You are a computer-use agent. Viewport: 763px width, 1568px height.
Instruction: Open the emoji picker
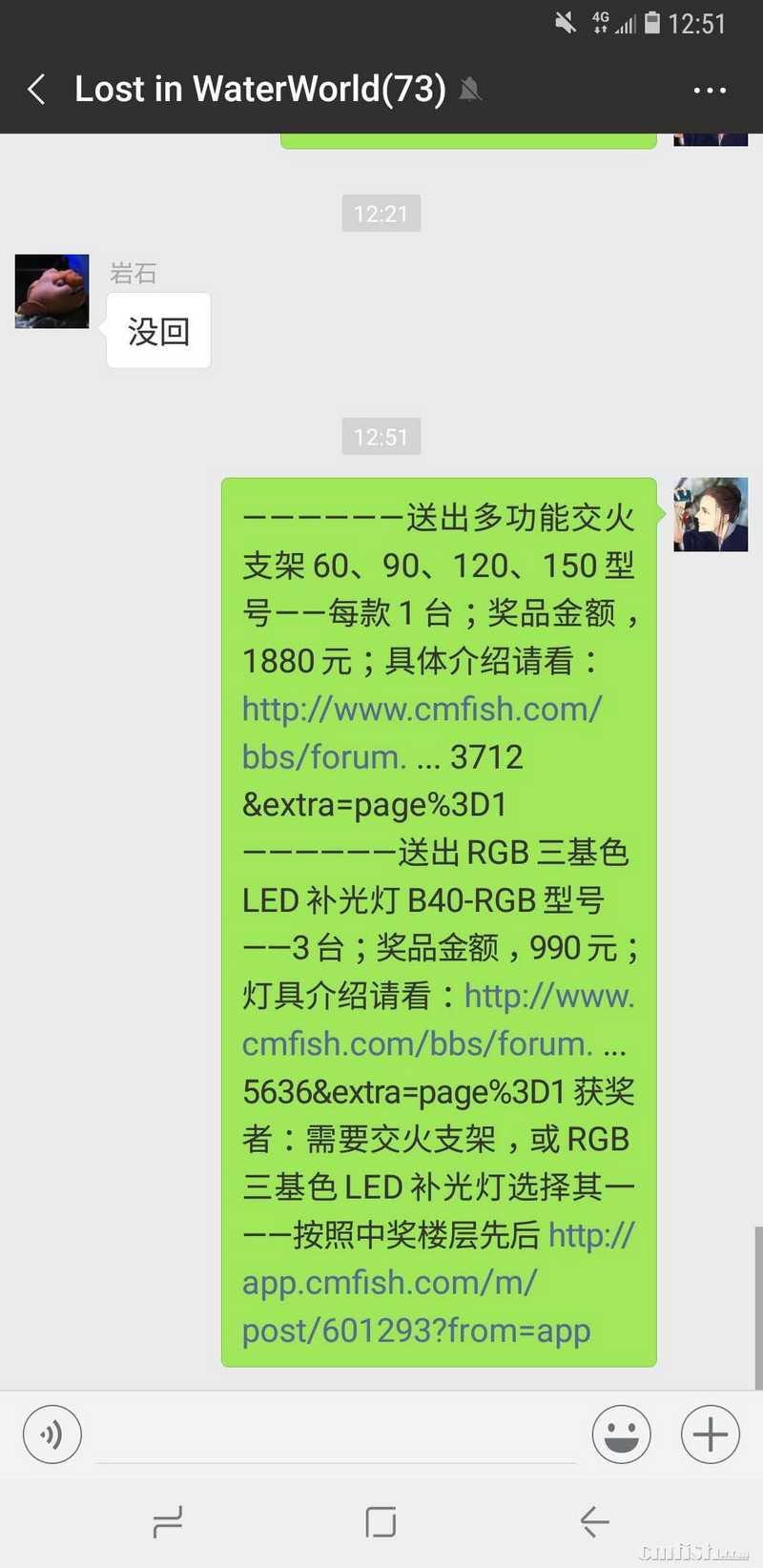tap(621, 1434)
